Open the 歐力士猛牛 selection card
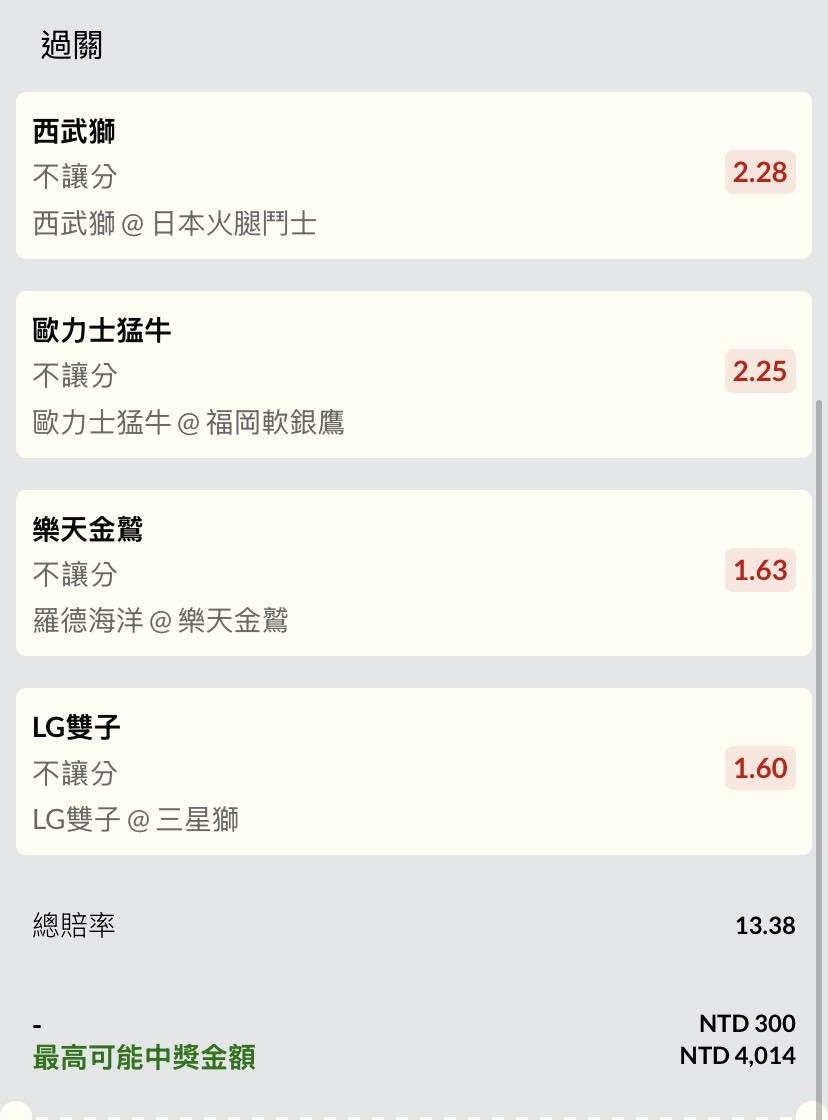Screen dimensions: 828x1120 (x=413, y=374)
